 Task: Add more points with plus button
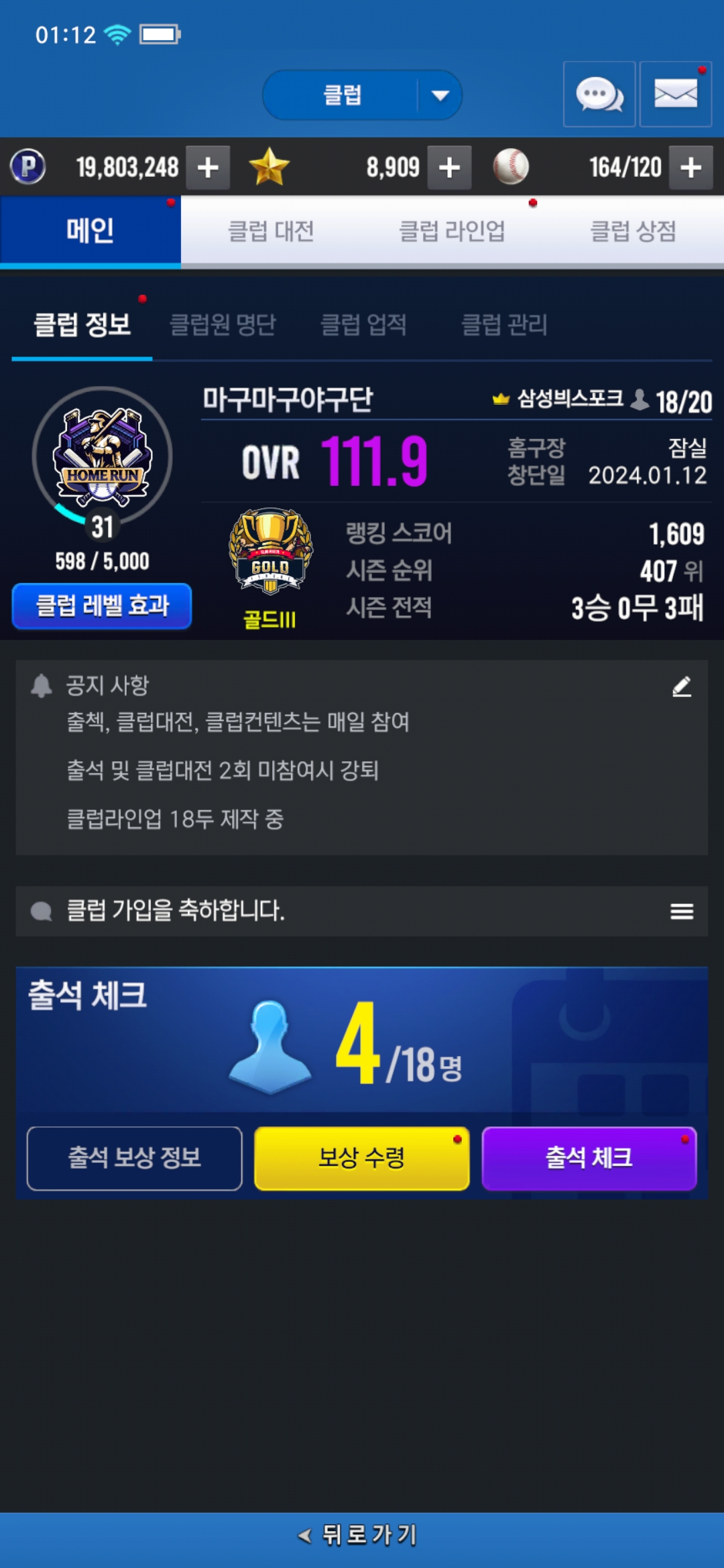tap(208, 168)
